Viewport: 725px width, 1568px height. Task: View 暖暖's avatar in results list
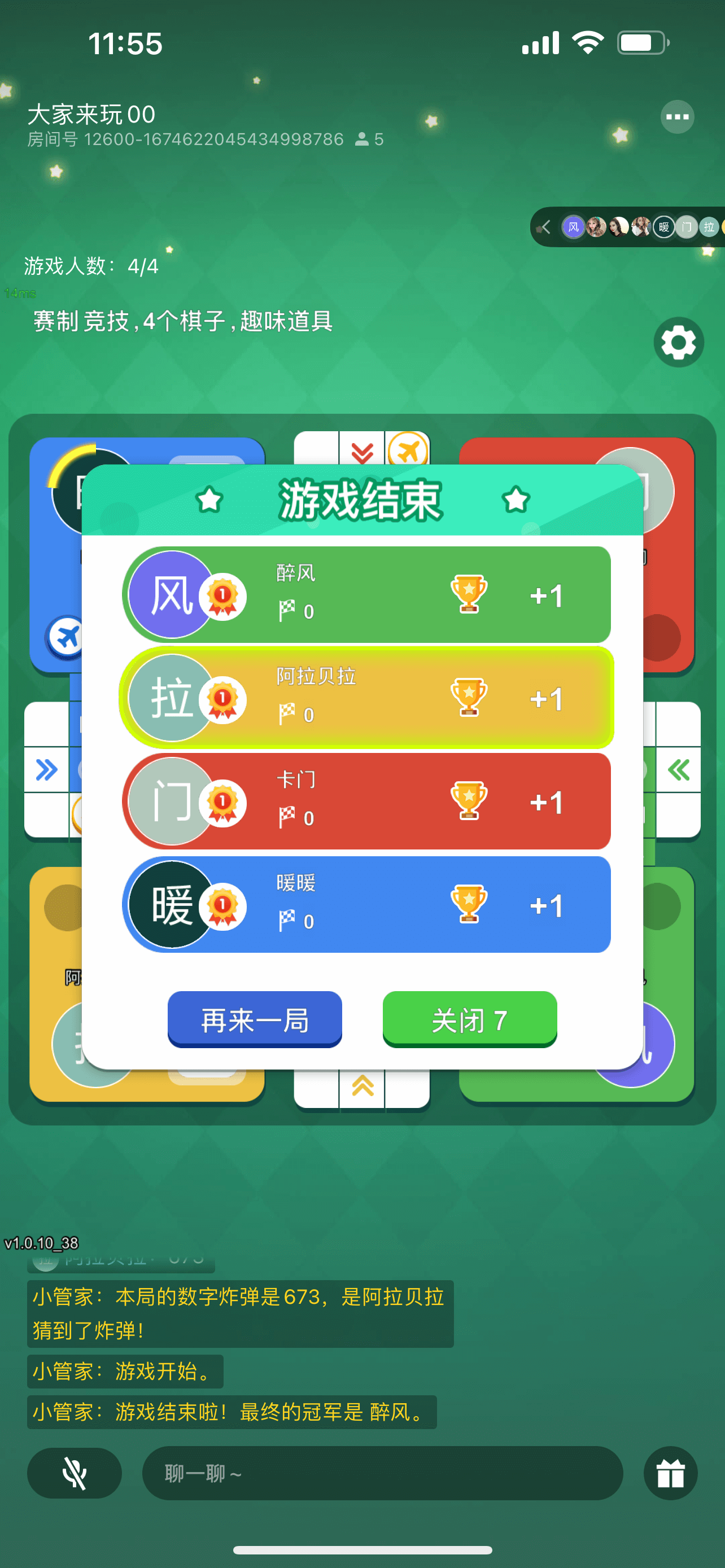coord(172,905)
